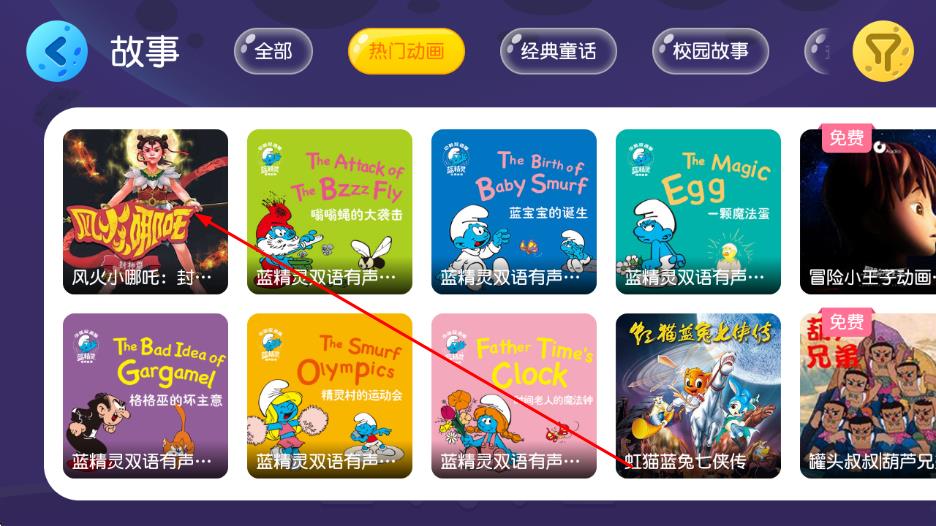This screenshot has width=936, height=526.
Task: Open the 风火小哪吒 story
Action: 146,211
